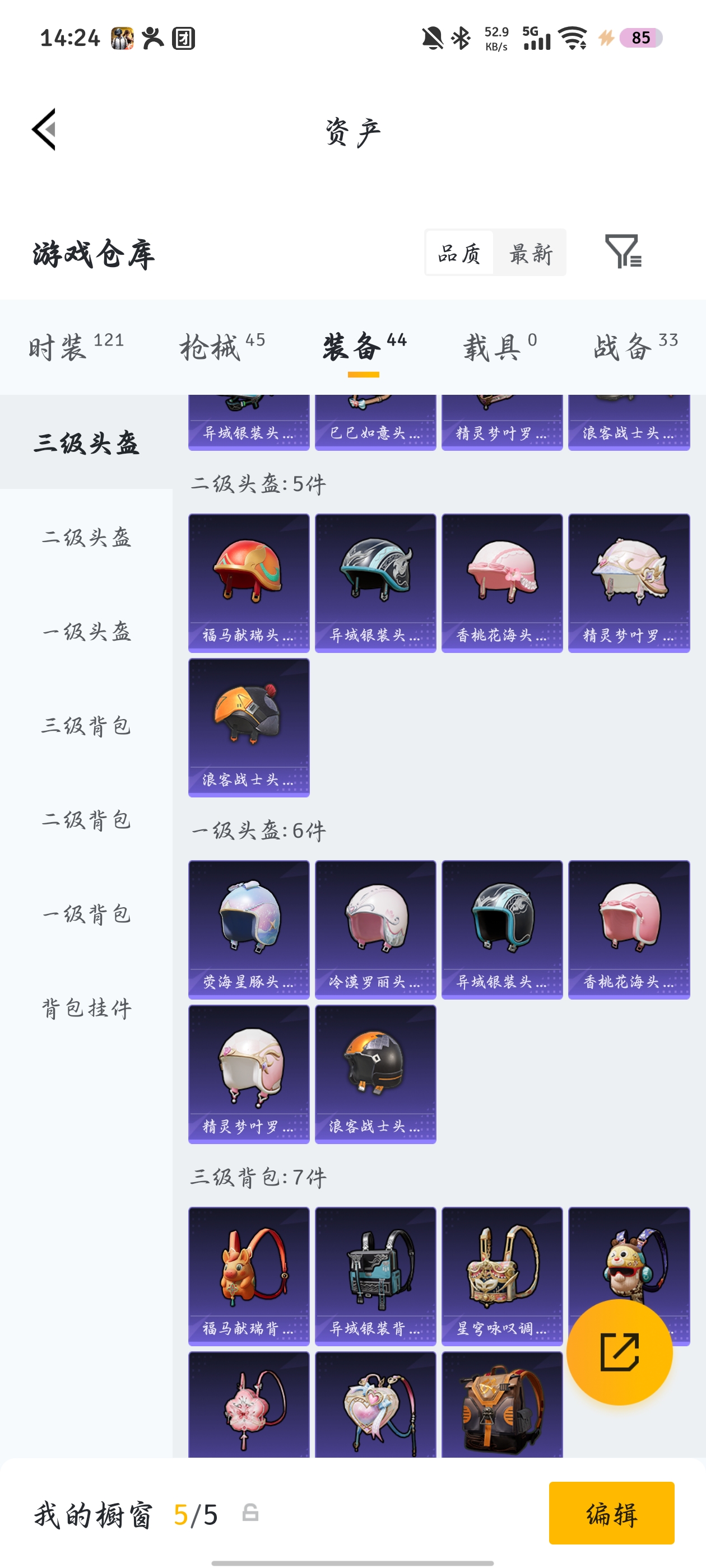Jump to 一级头盔 in the side menu
The image size is (706, 1568).
86,632
